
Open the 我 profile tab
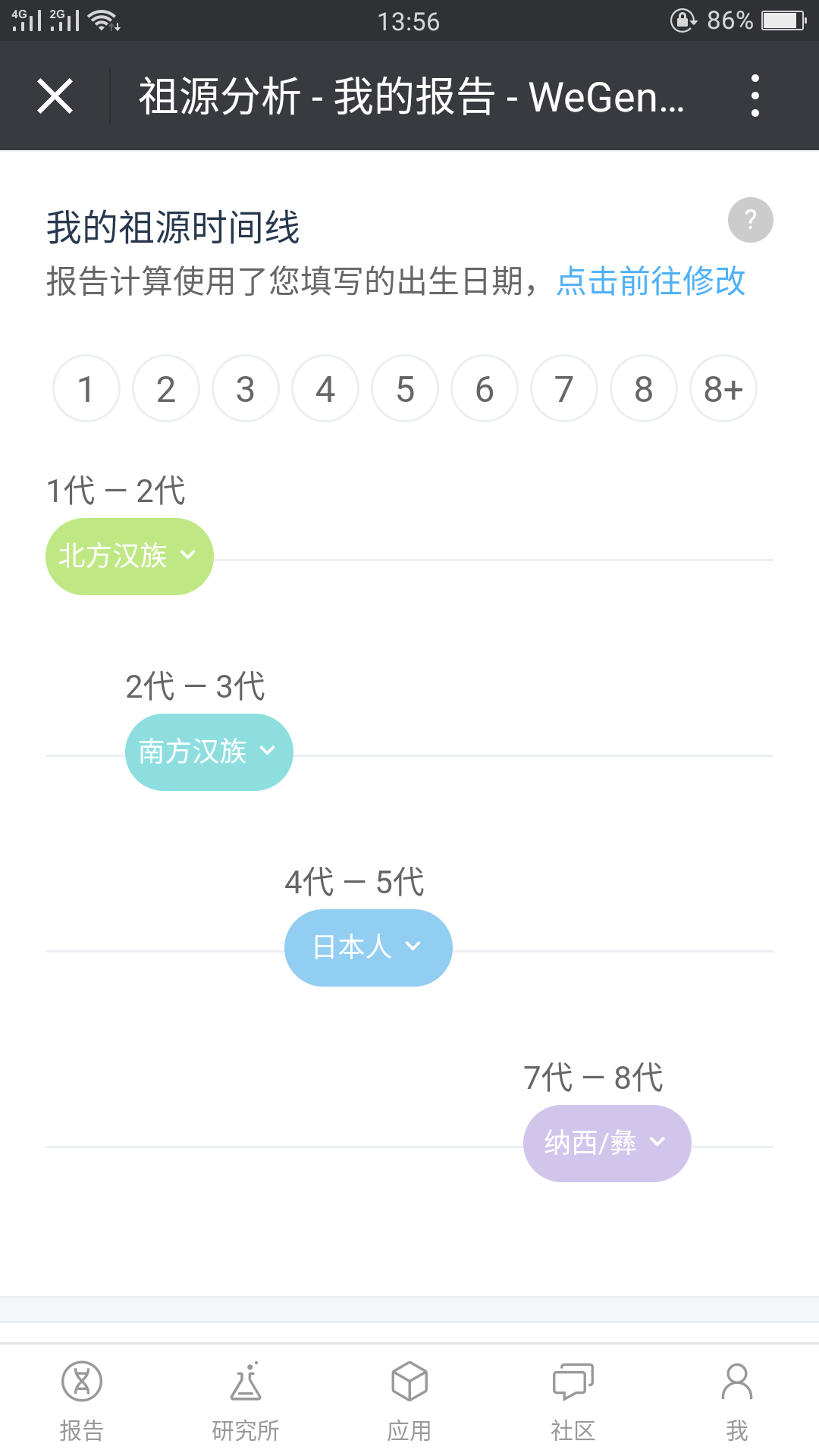[x=737, y=1401]
